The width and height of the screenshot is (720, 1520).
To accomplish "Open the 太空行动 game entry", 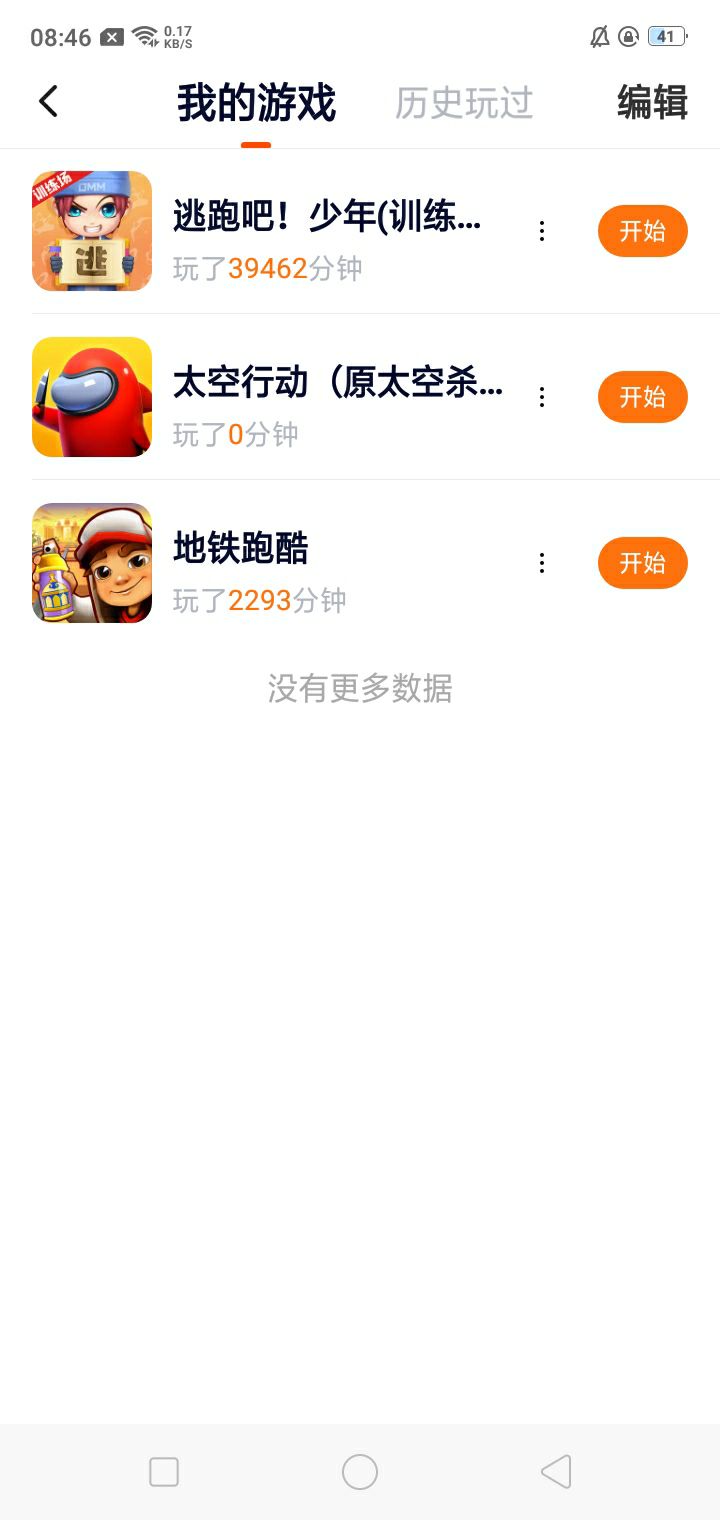I will [x=337, y=383].
